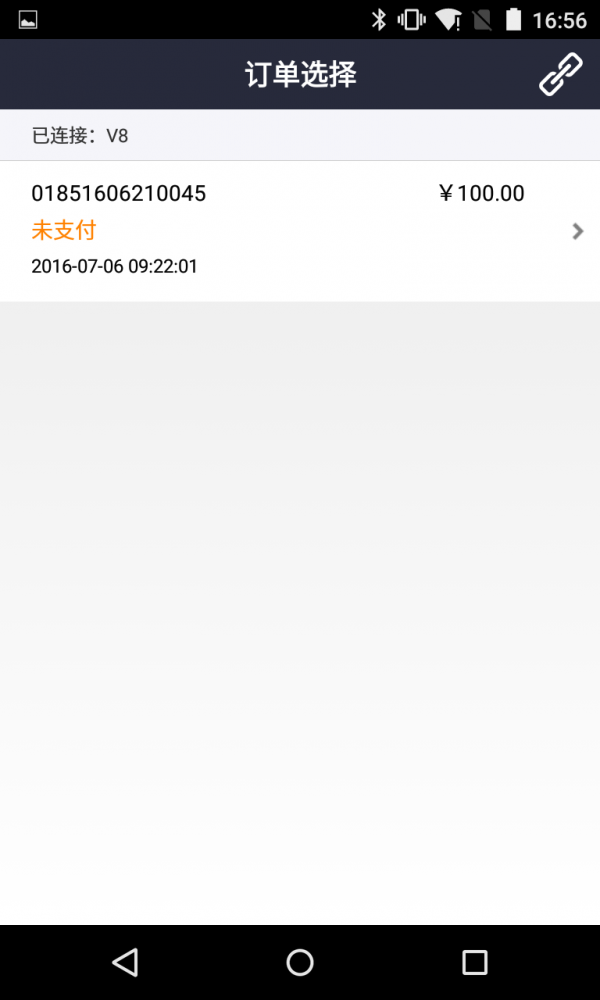Go to the home screen

[300, 962]
